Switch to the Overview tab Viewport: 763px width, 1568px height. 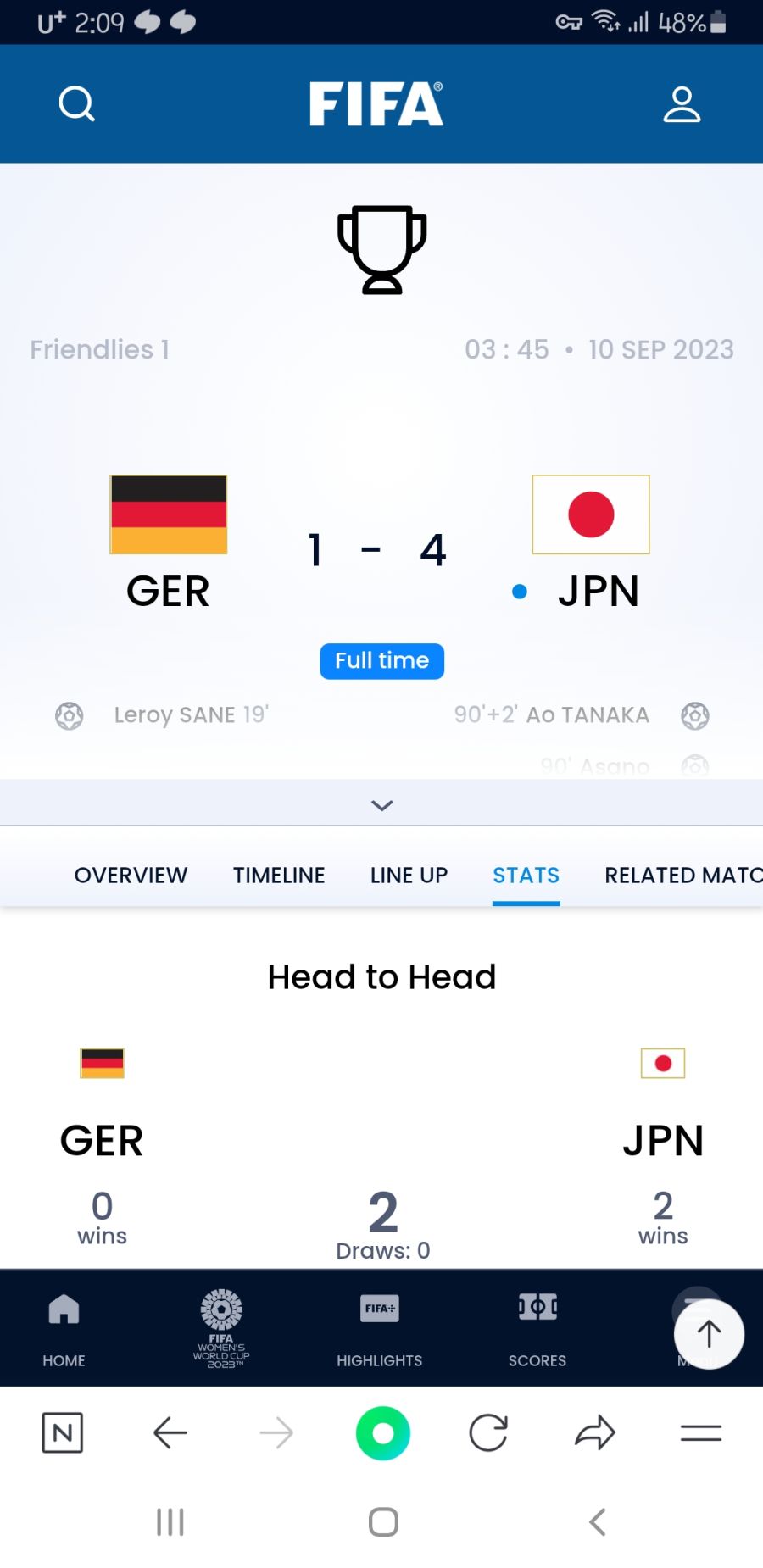[131, 875]
